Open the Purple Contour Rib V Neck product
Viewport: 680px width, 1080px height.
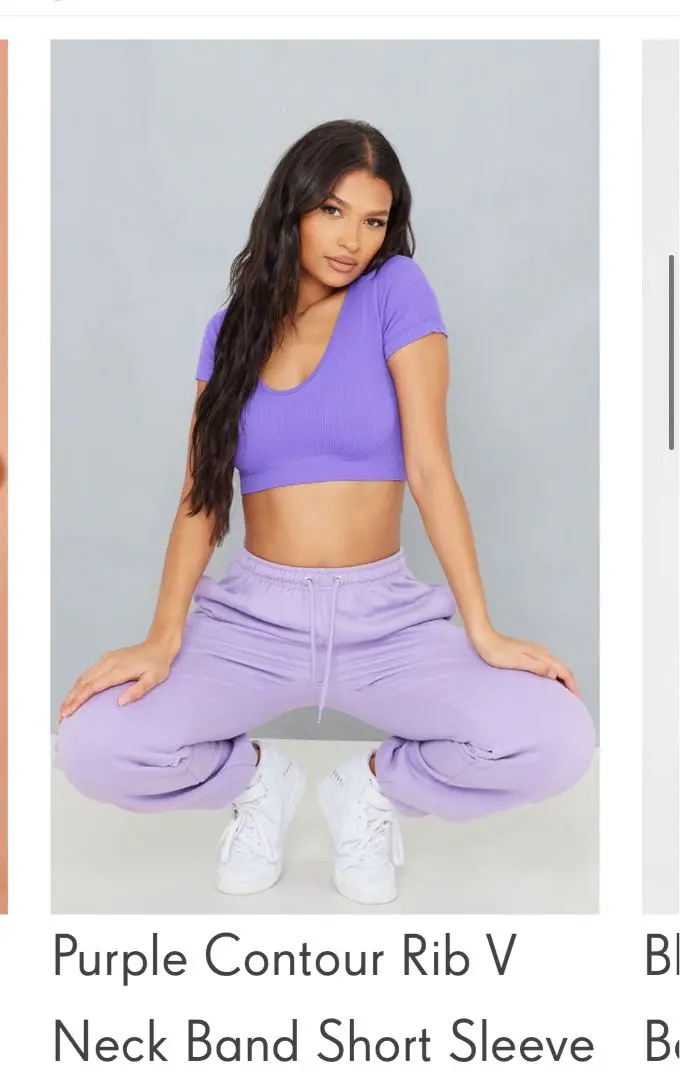[x=325, y=477]
